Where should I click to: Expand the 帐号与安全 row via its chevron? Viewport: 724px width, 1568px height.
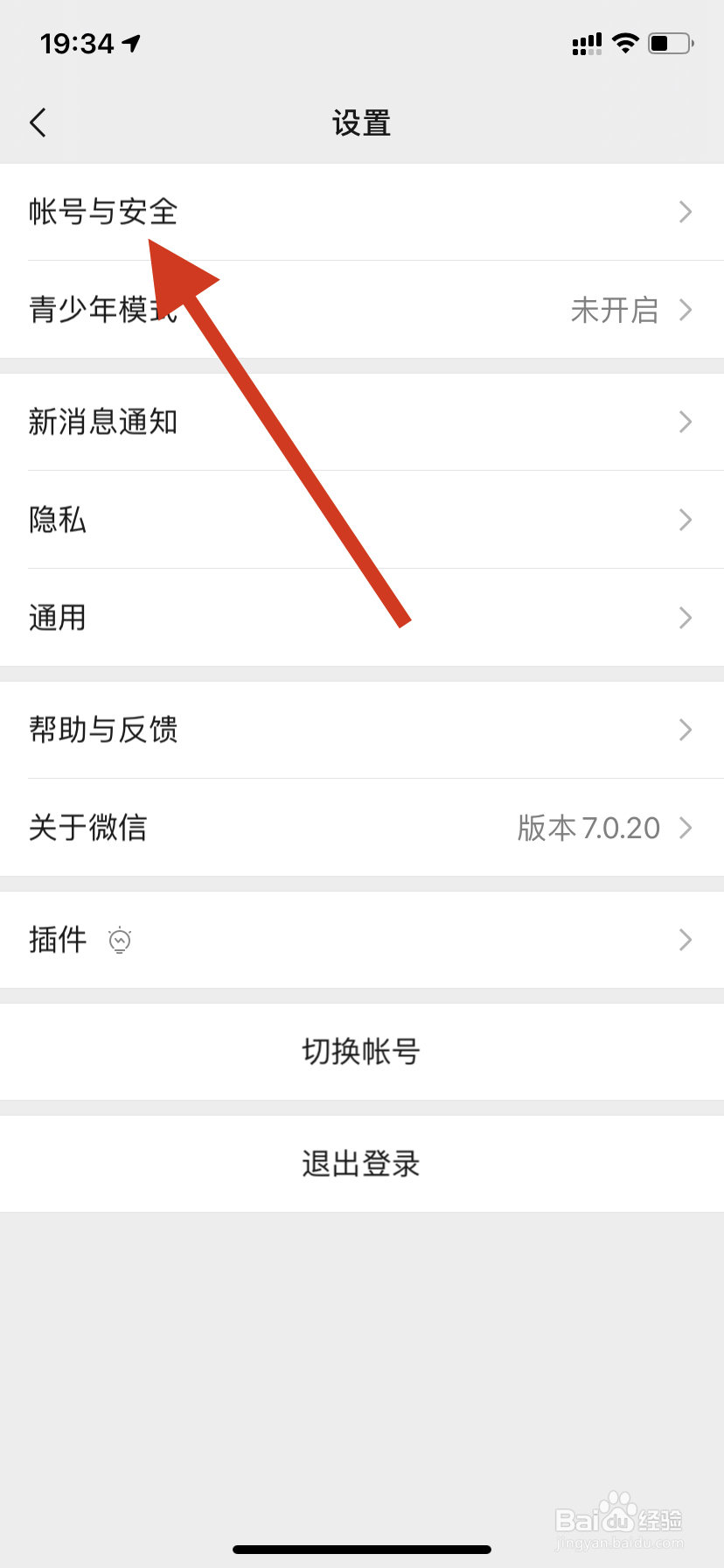click(686, 212)
